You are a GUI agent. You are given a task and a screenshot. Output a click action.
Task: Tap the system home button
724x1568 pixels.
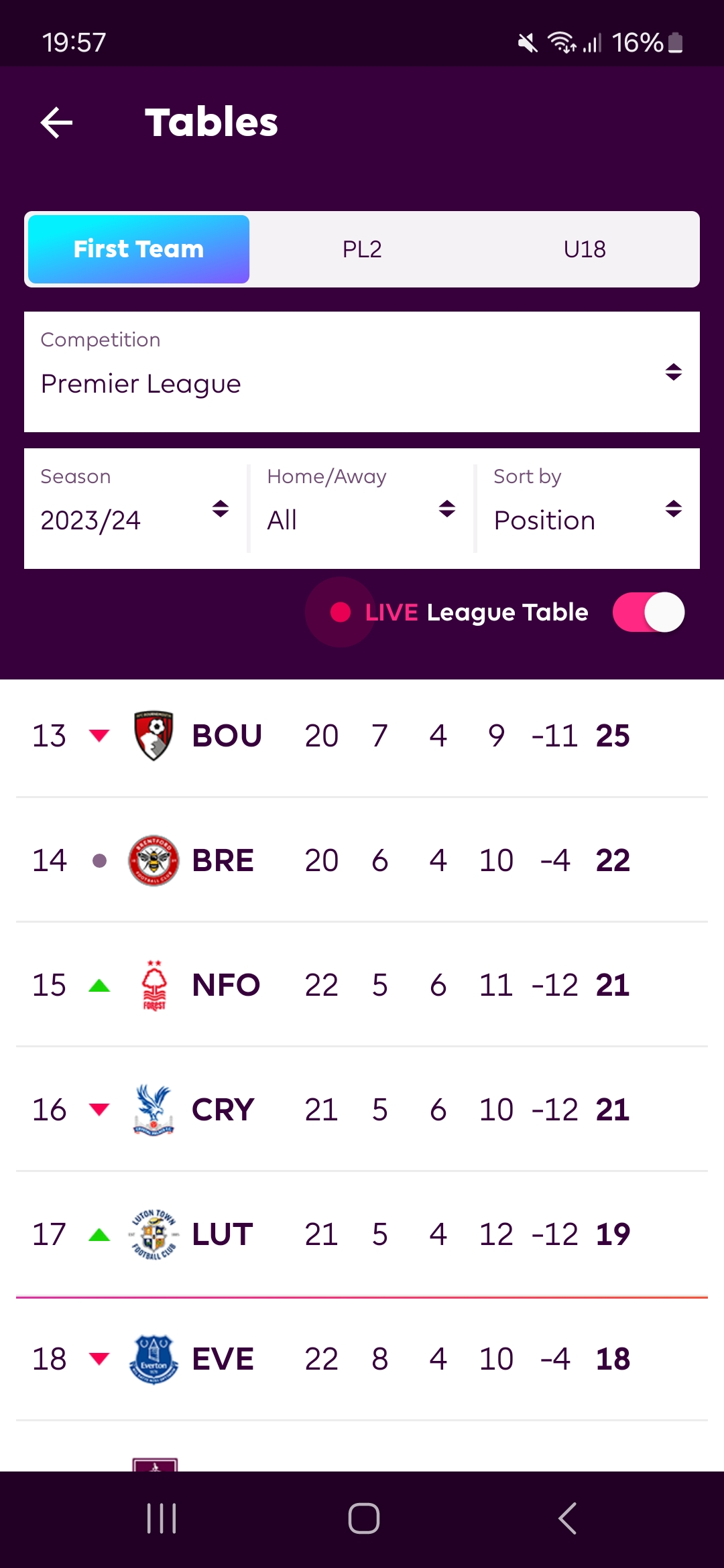click(x=363, y=1518)
